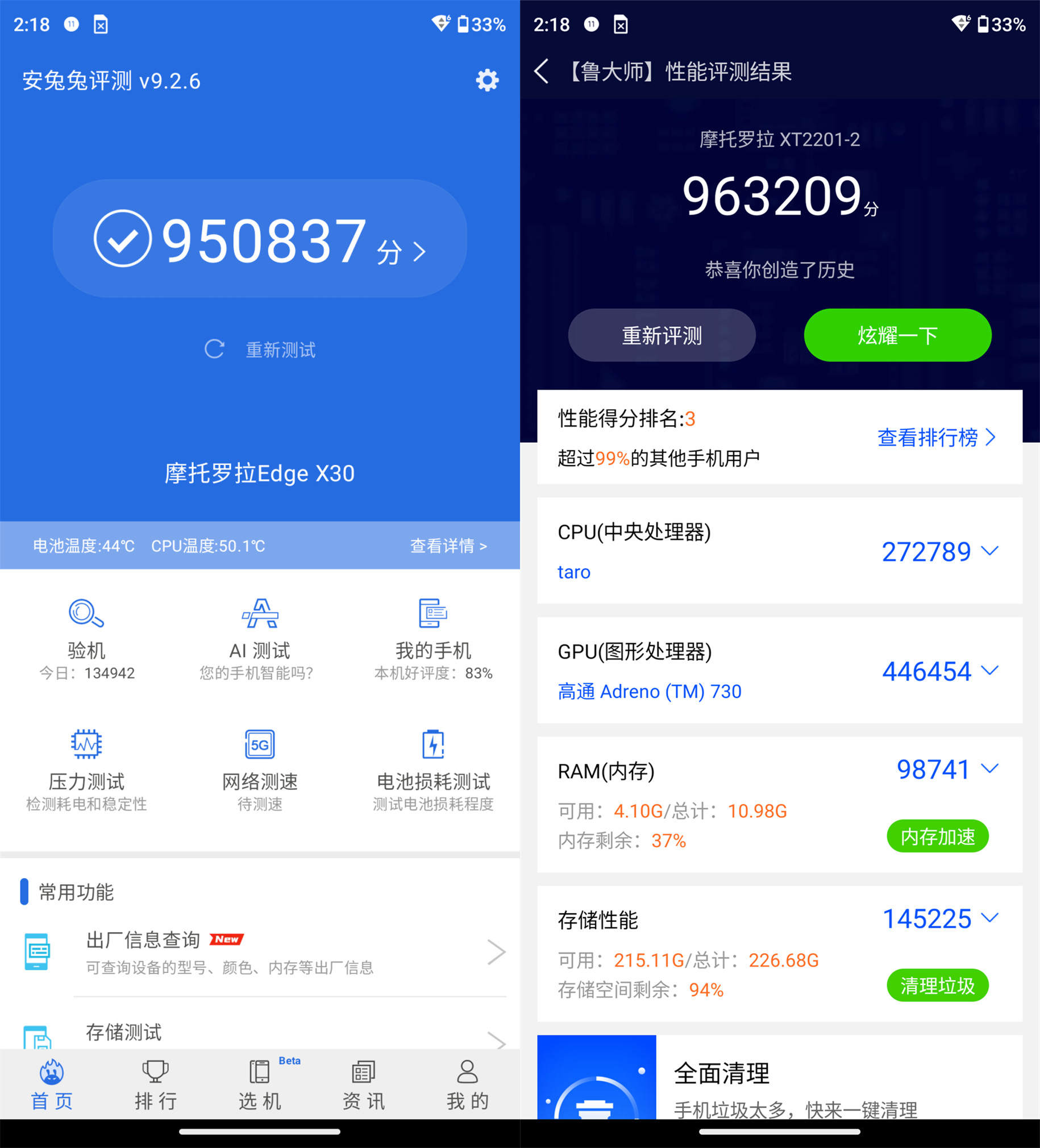Switch to the 我的 tab
This screenshot has width=1040, height=1148.
coord(467,1085)
